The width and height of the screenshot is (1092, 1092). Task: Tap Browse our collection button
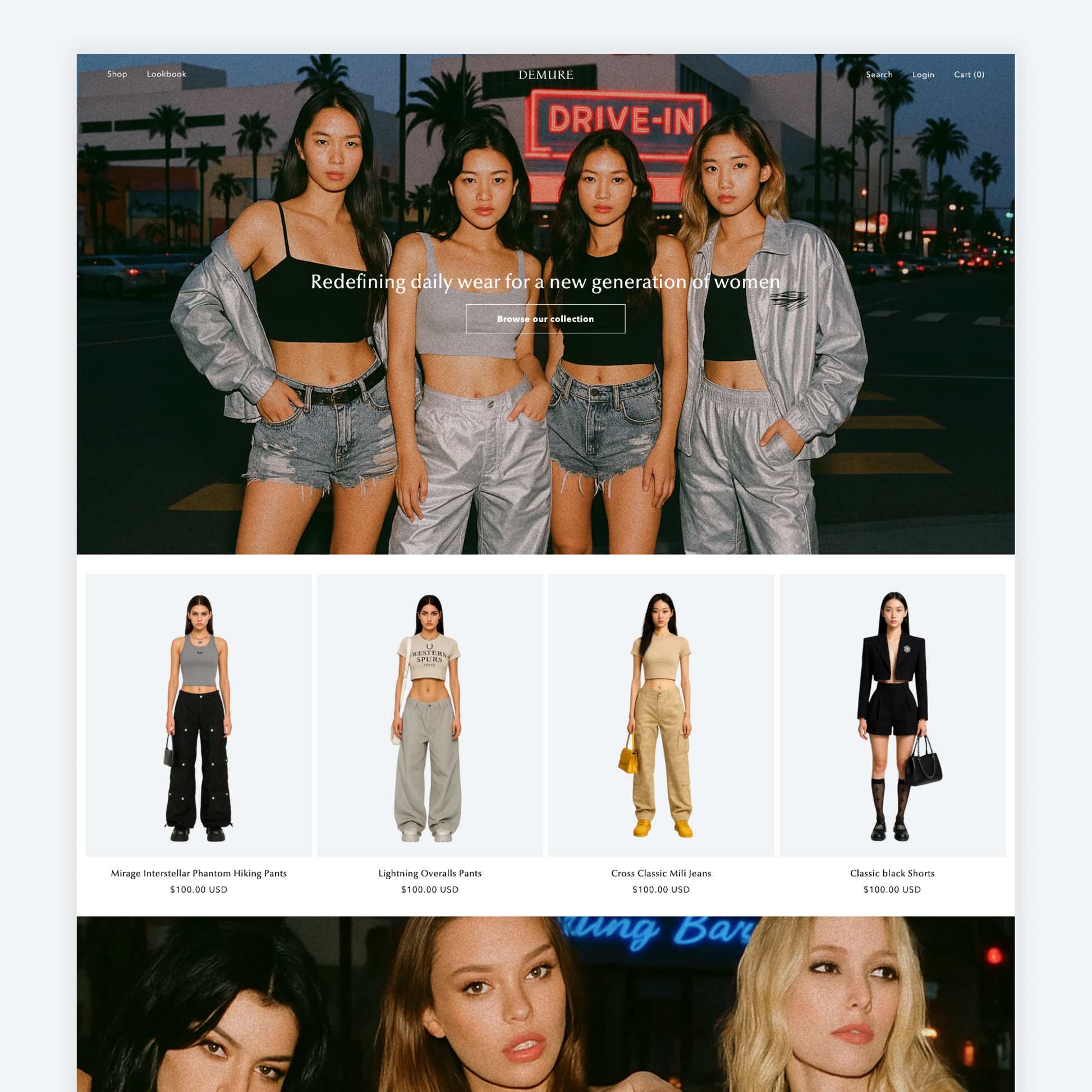click(x=545, y=319)
